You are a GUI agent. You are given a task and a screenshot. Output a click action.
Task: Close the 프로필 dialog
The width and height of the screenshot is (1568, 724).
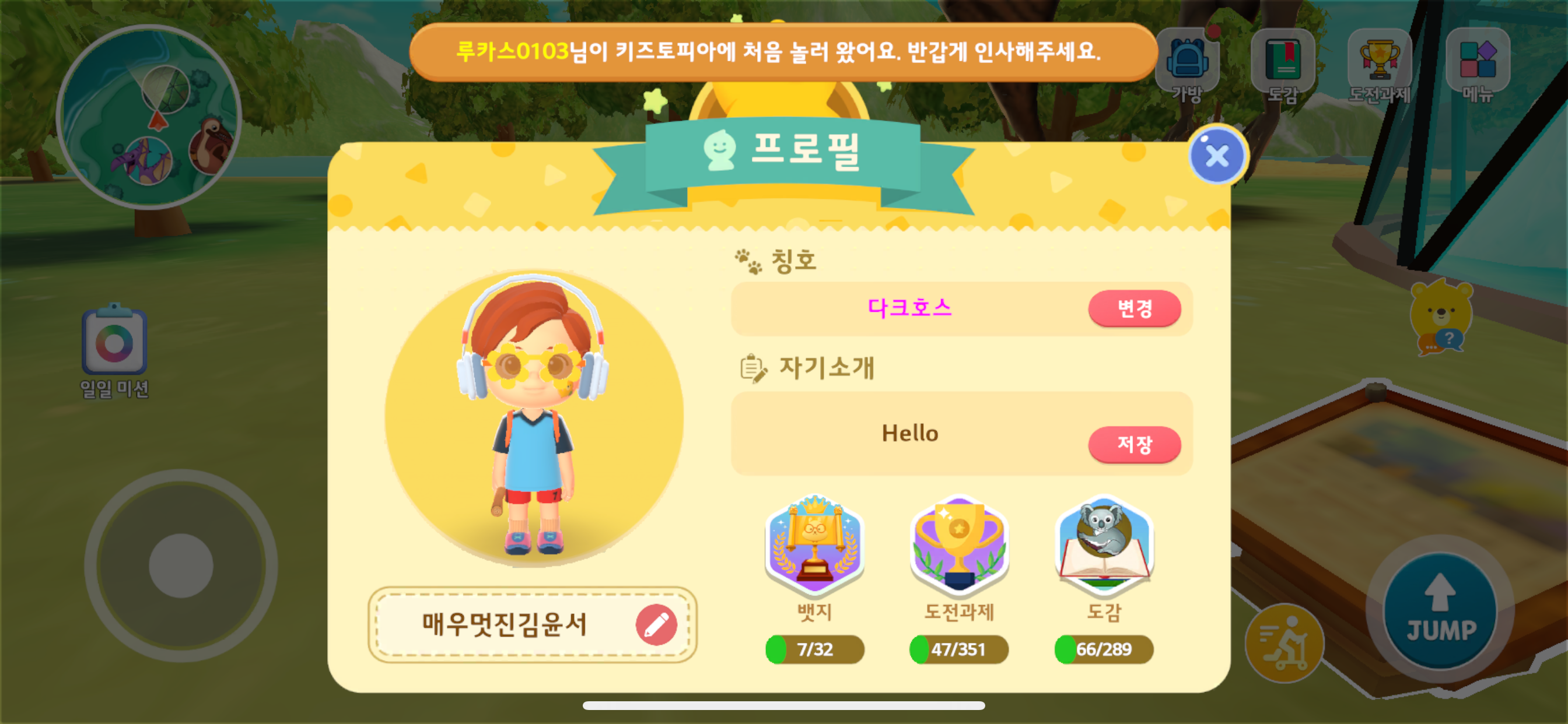(1217, 156)
